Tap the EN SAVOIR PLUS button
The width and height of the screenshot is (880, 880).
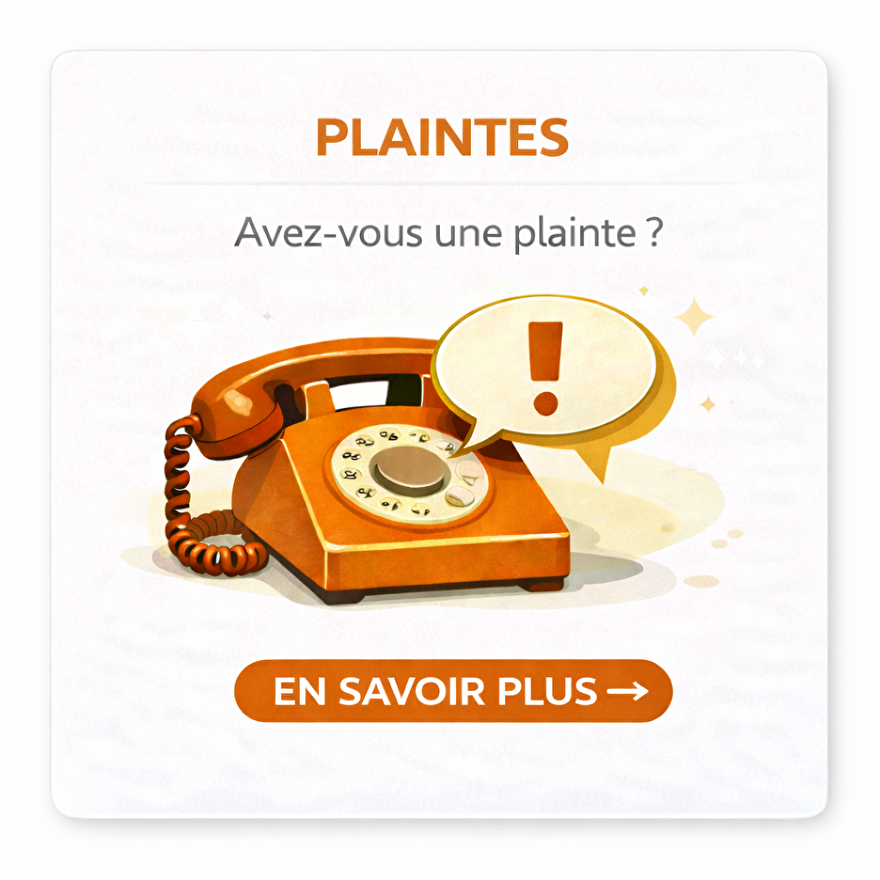[x=453, y=691]
